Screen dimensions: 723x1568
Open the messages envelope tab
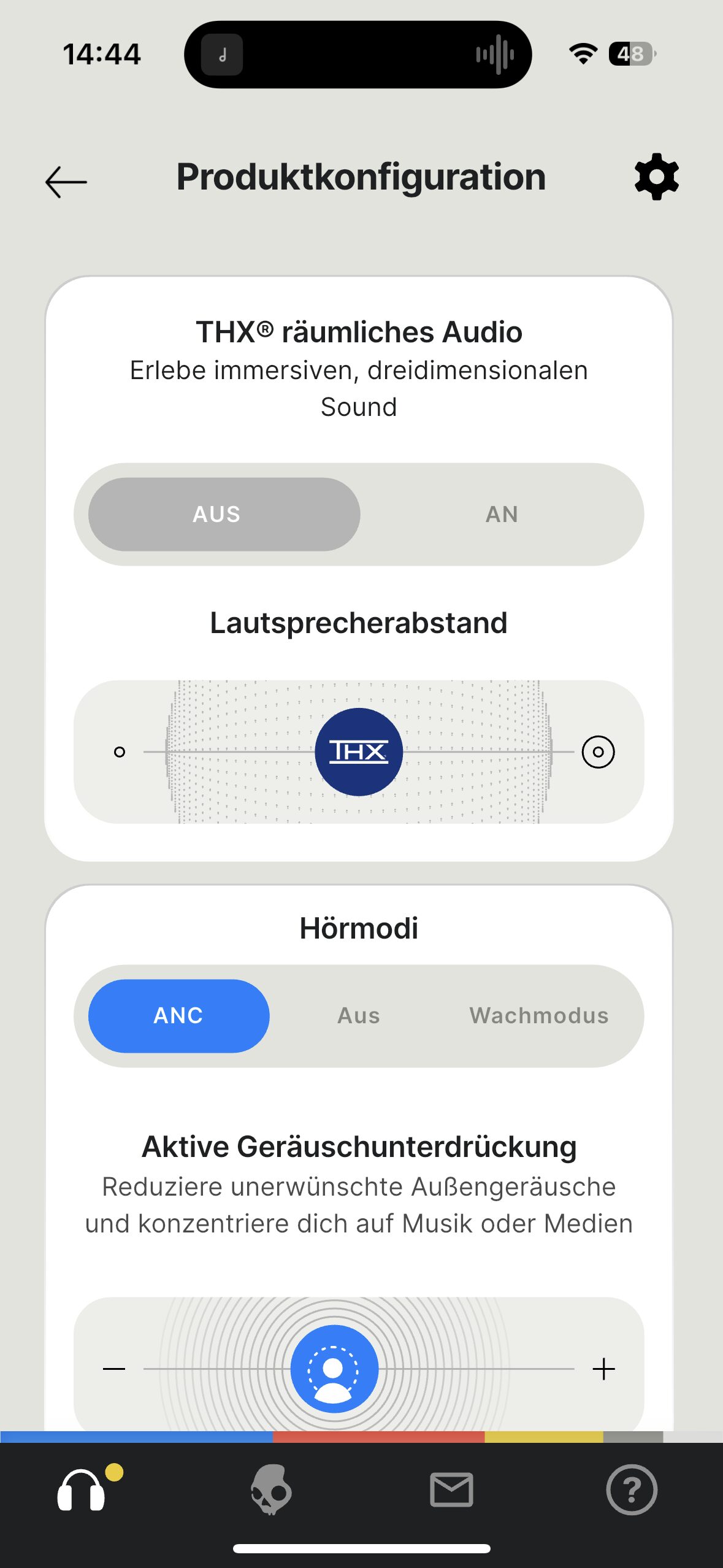point(451,1489)
